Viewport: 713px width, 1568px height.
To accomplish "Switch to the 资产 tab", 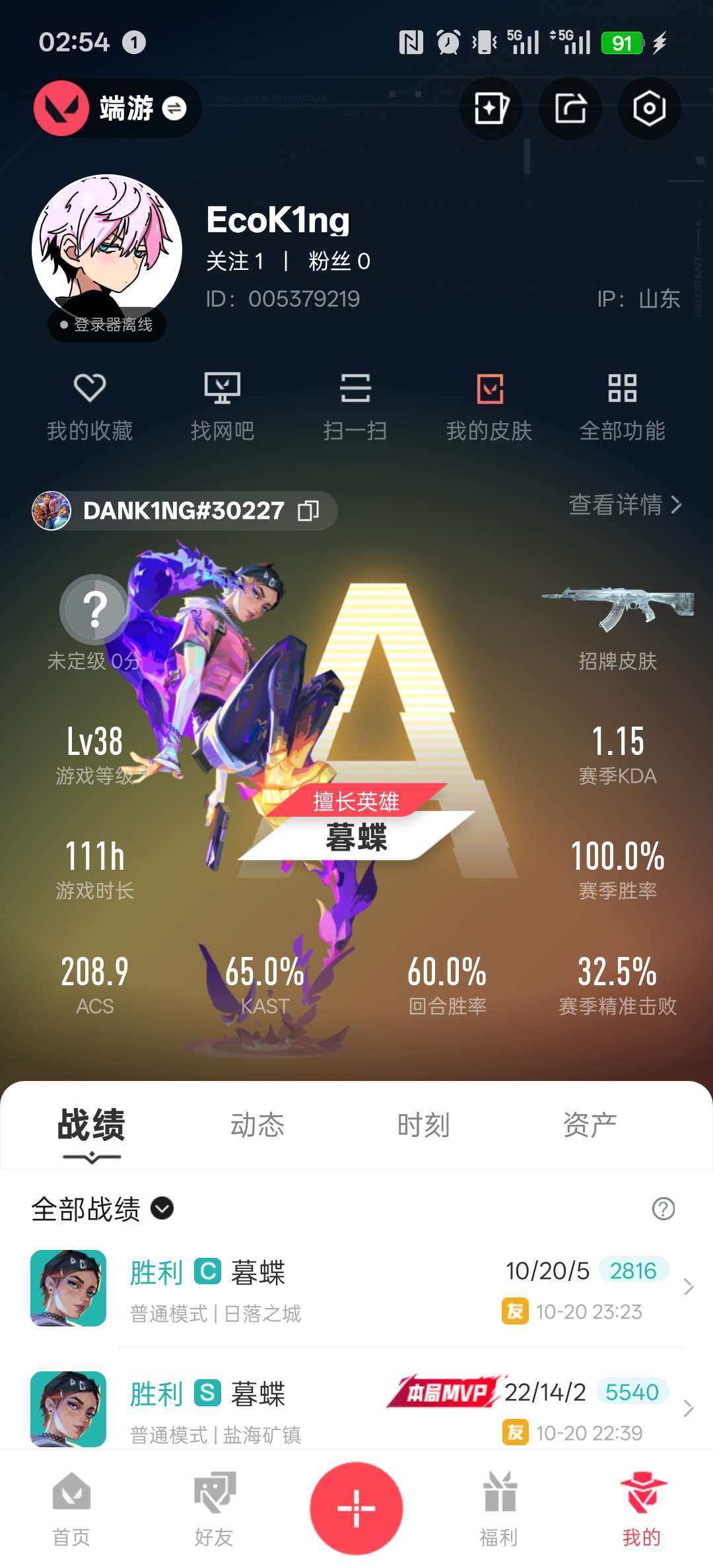I will click(590, 1125).
